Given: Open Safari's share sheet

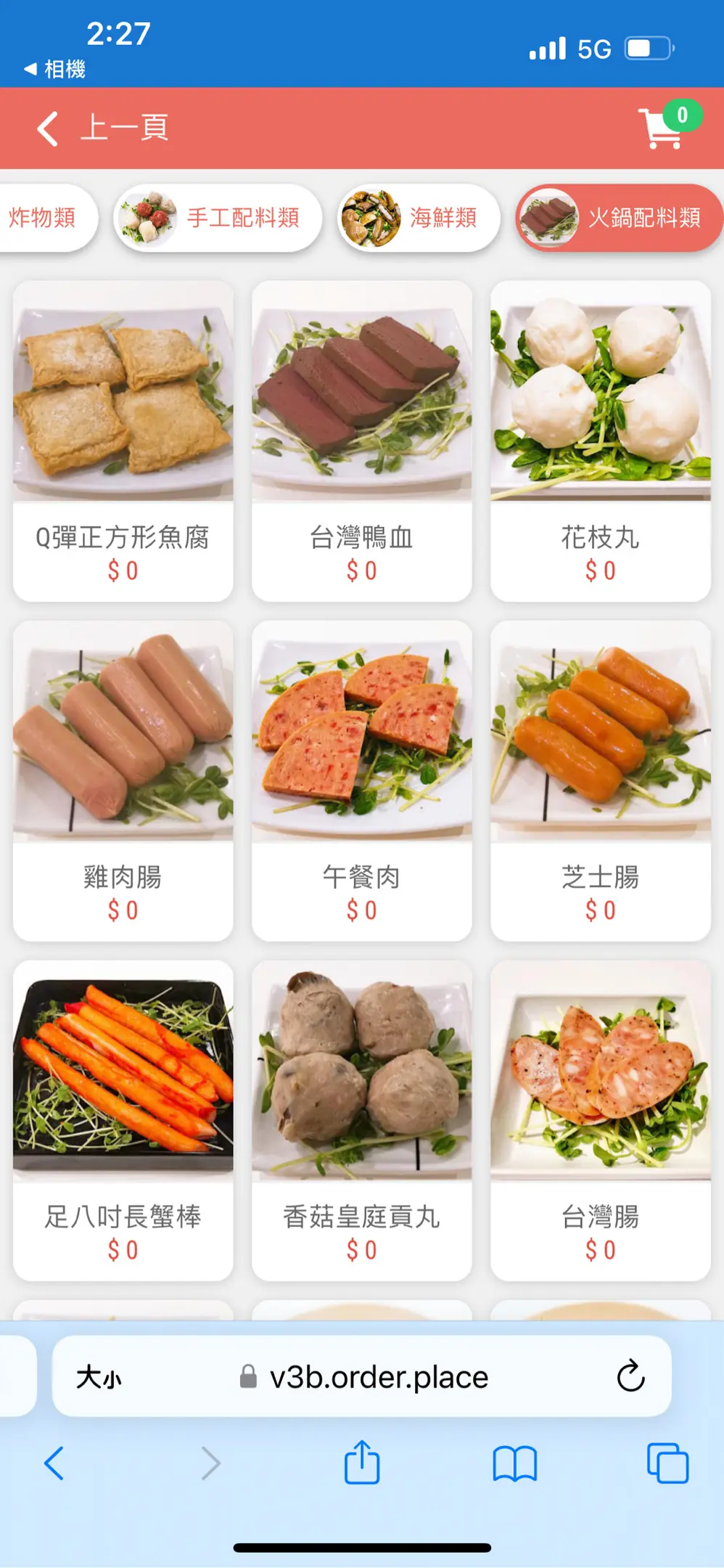Looking at the screenshot, I should 361,1463.
